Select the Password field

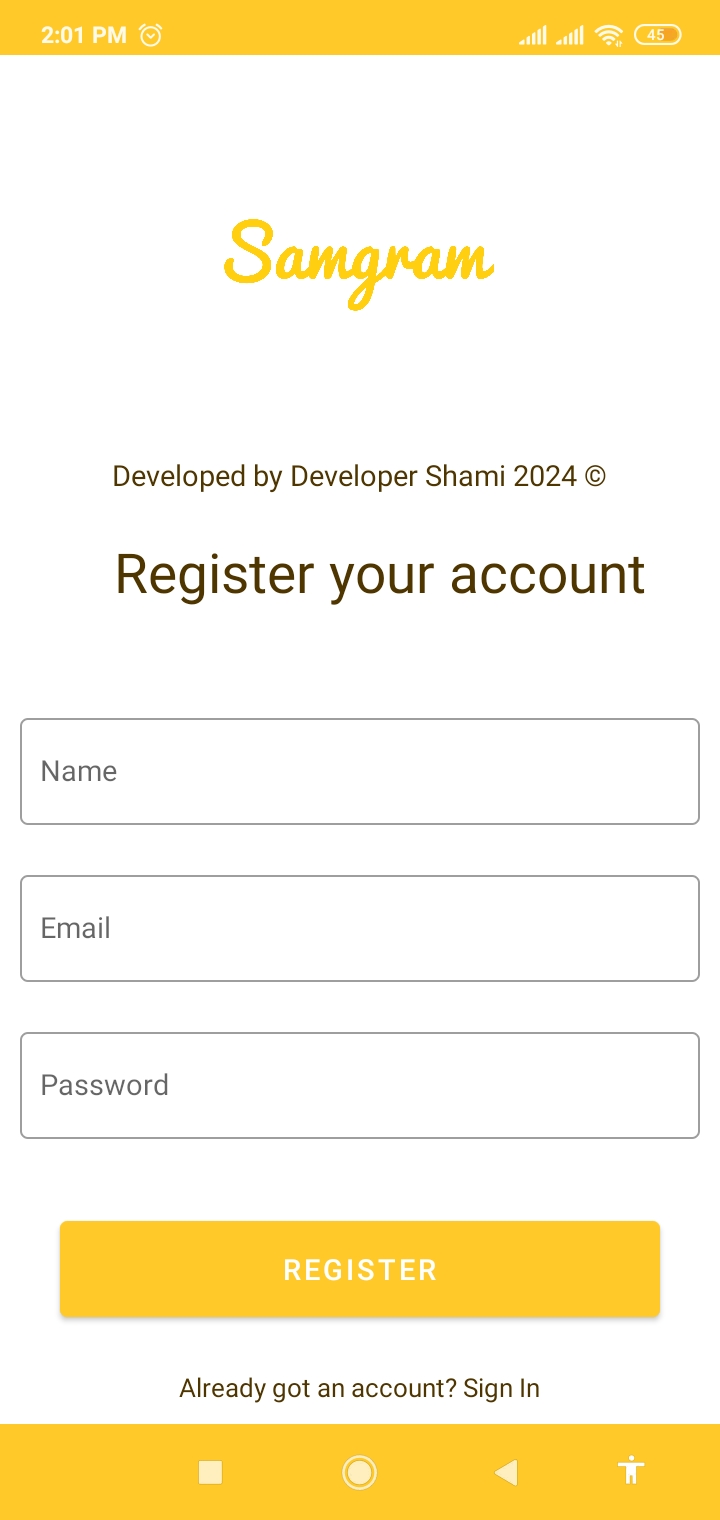[360, 1085]
